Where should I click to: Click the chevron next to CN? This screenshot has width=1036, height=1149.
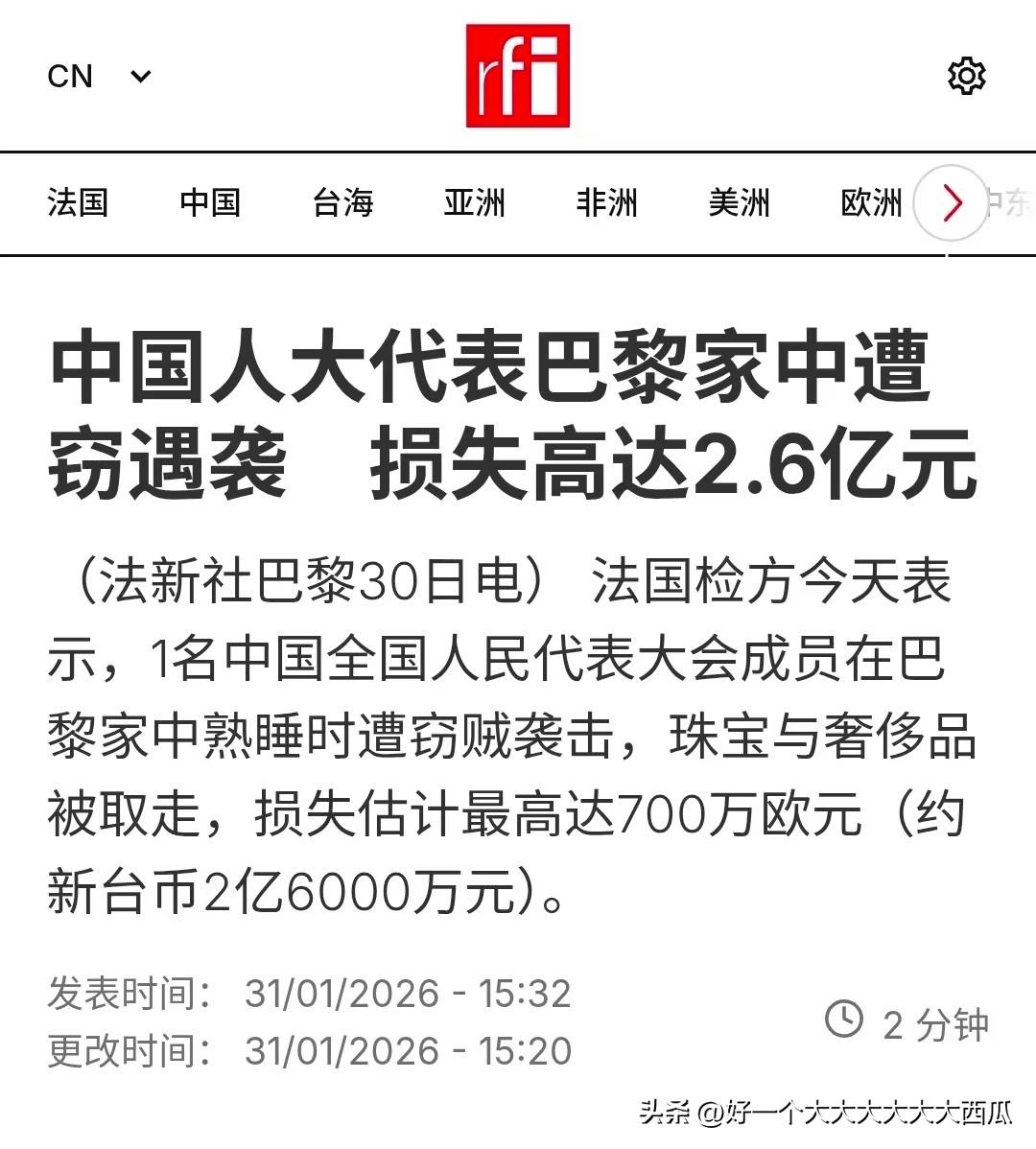140,77
